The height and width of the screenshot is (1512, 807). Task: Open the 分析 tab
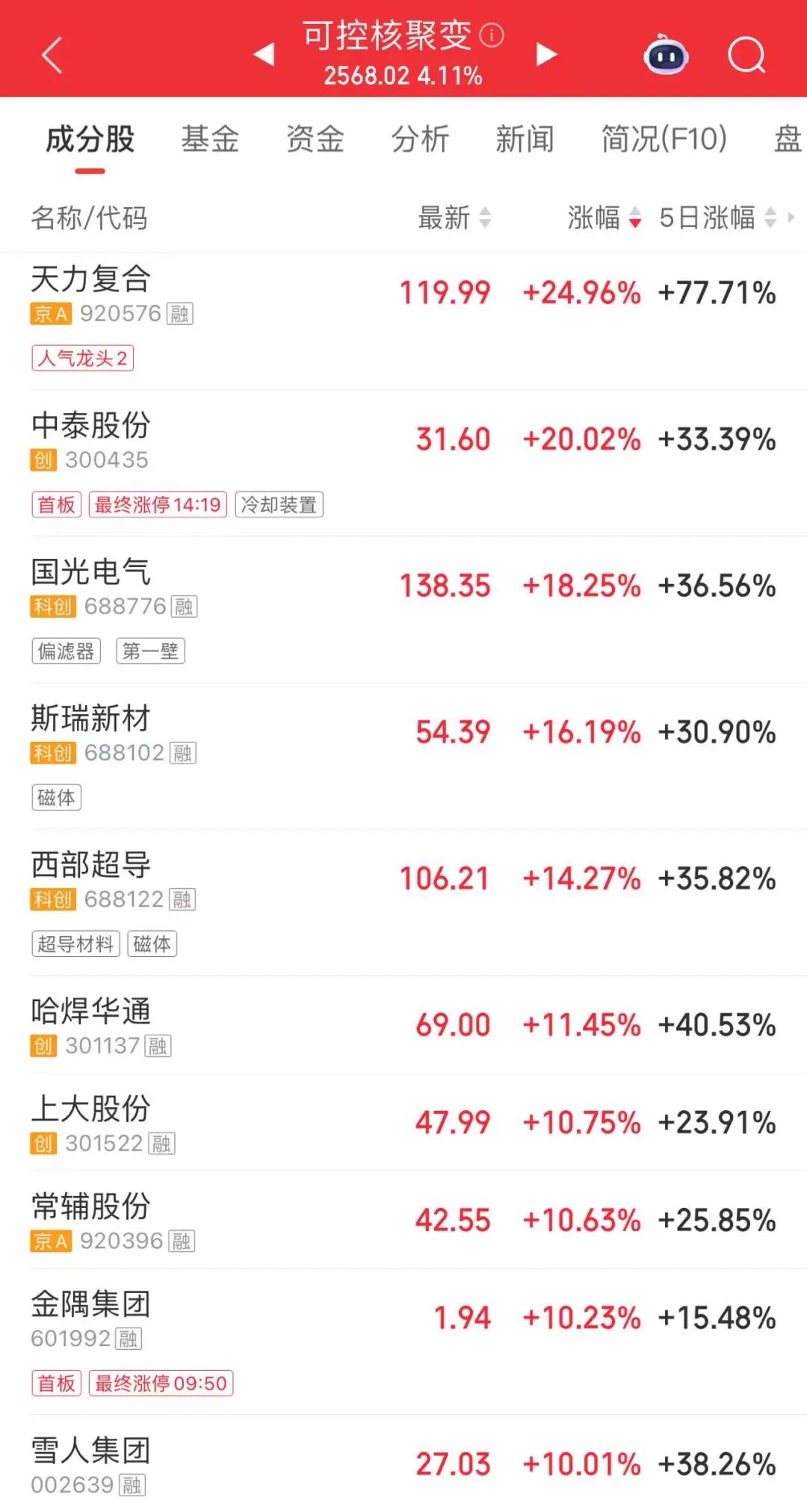420,139
